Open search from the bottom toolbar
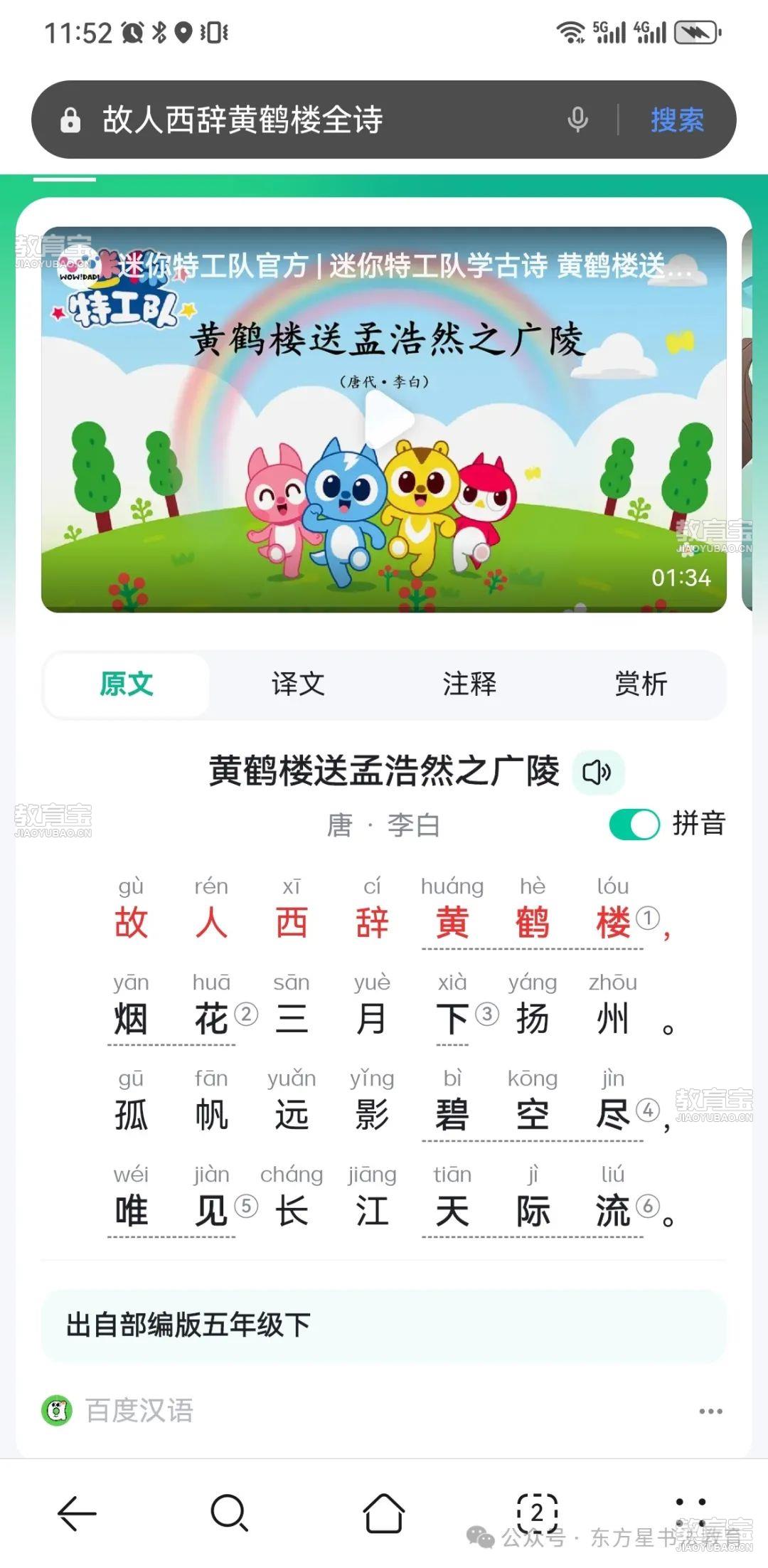 pyautogui.click(x=229, y=1513)
